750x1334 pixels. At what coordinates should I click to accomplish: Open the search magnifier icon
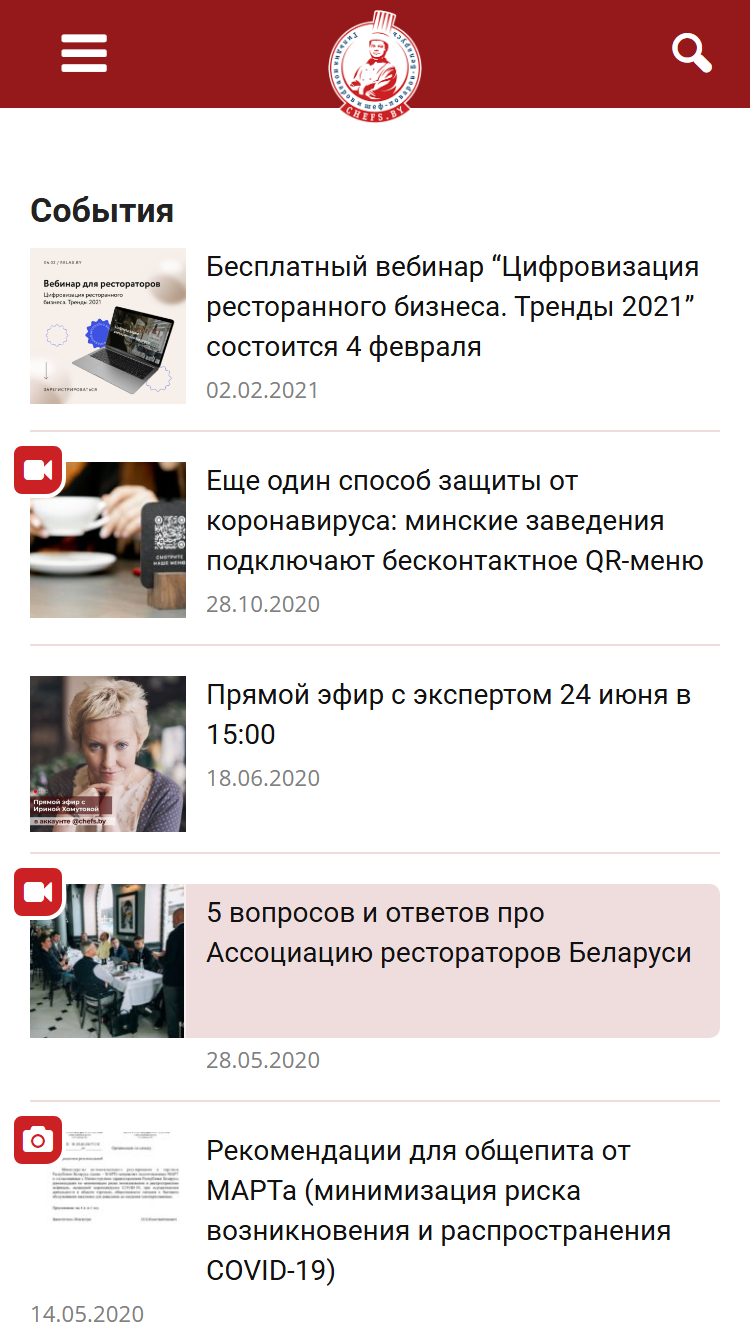pos(692,53)
